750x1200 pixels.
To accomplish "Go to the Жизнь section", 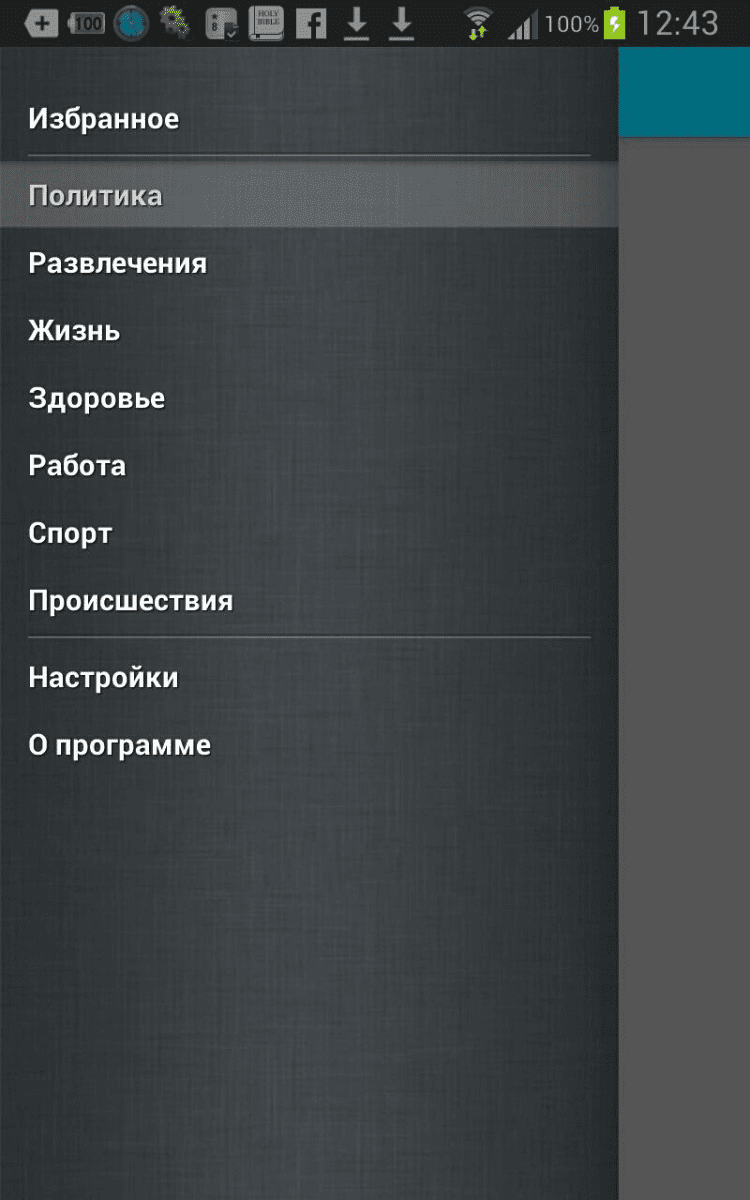I will pos(75,331).
